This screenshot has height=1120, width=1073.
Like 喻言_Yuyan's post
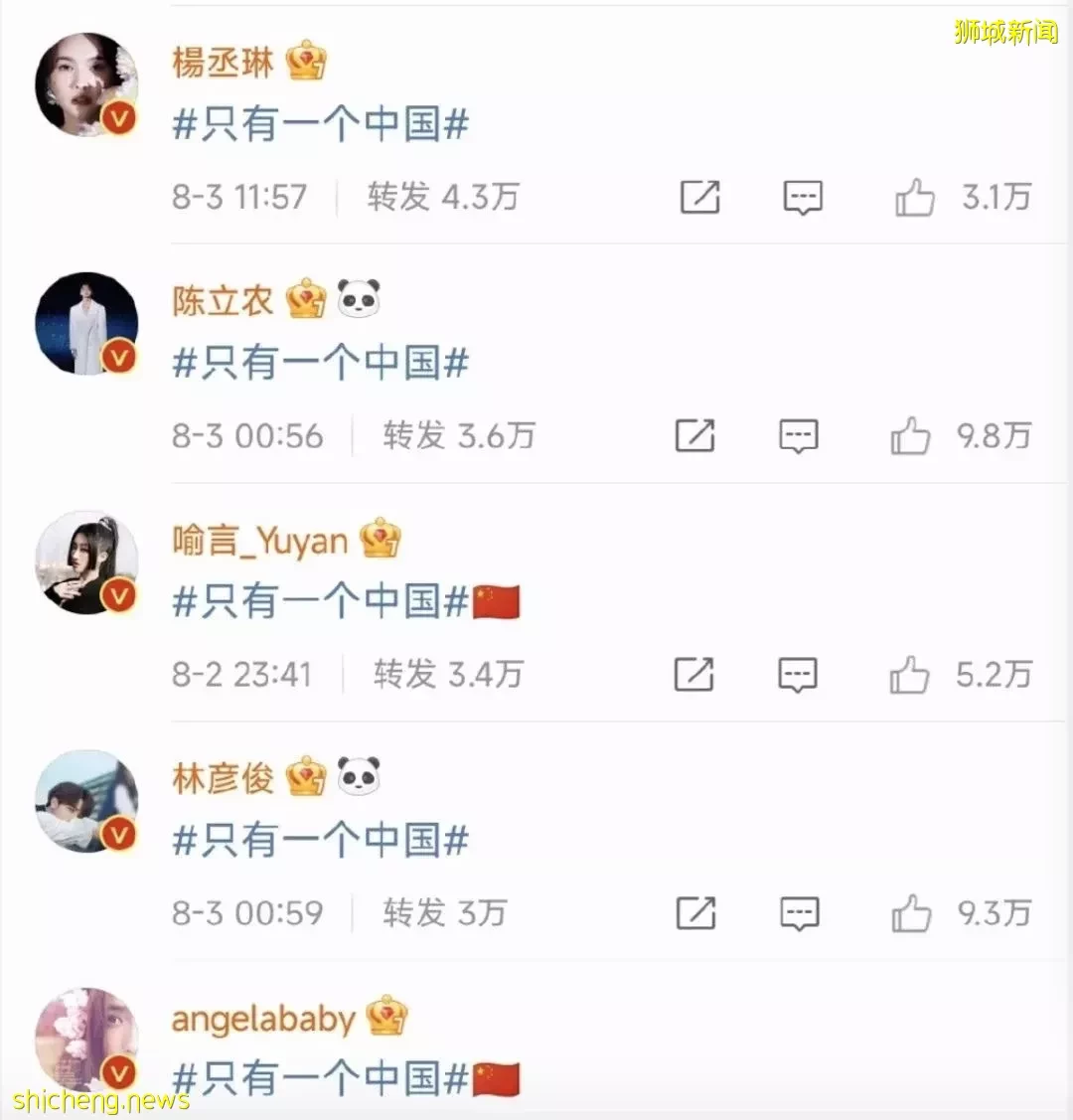pos(909,676)
